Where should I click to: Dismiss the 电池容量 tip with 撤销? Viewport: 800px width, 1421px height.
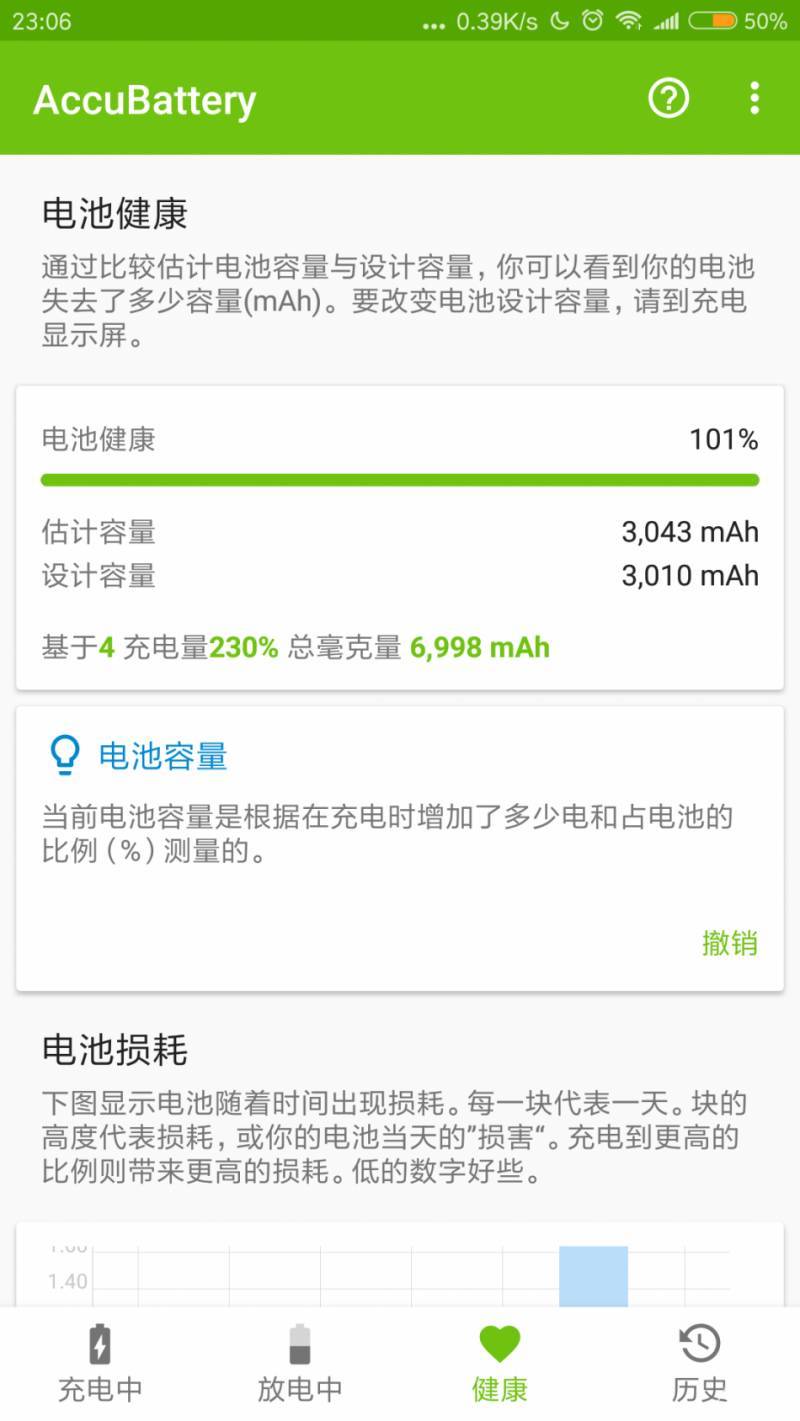(729, 942)
